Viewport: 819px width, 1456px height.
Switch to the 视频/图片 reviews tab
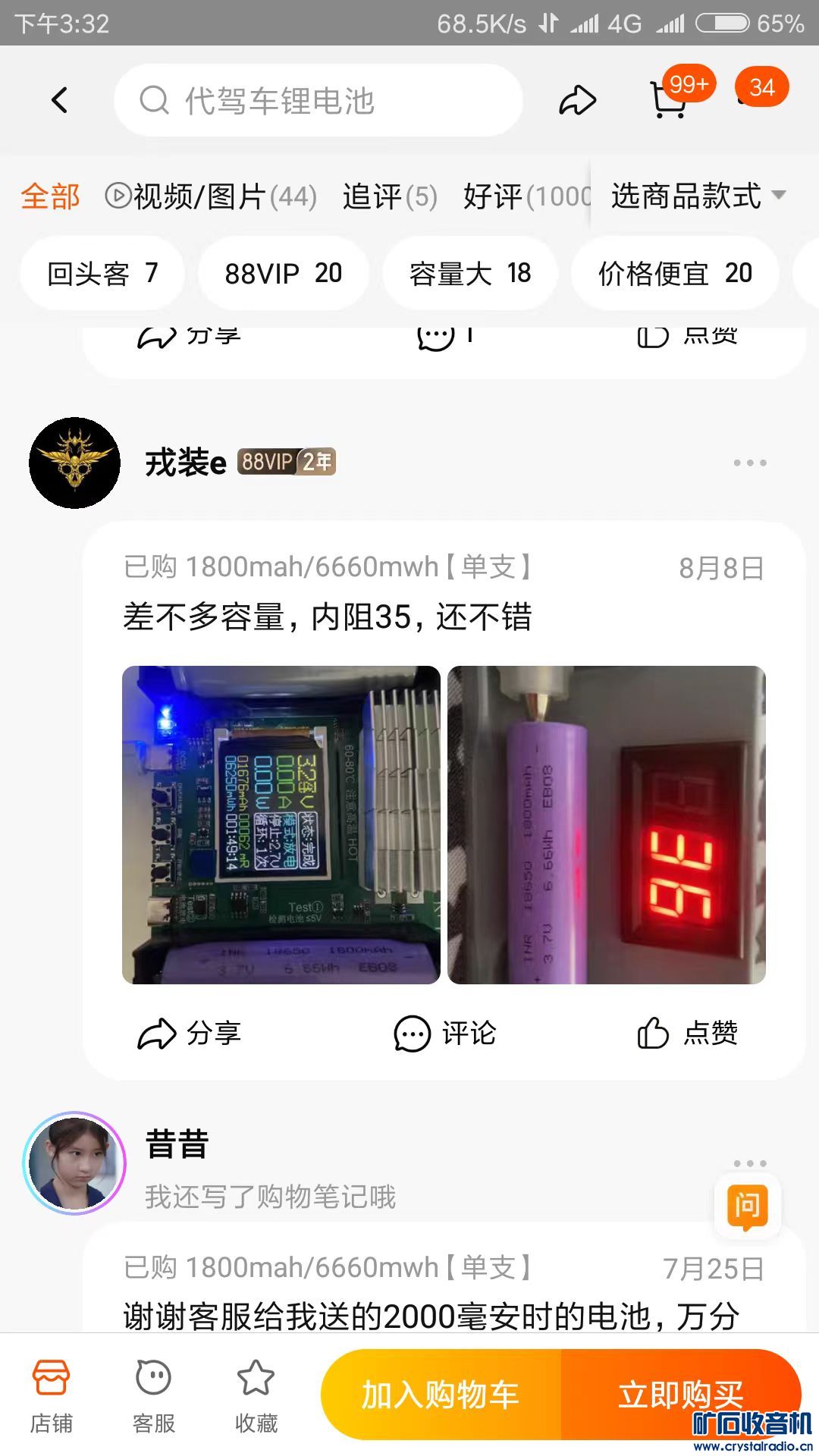[211, 196]
